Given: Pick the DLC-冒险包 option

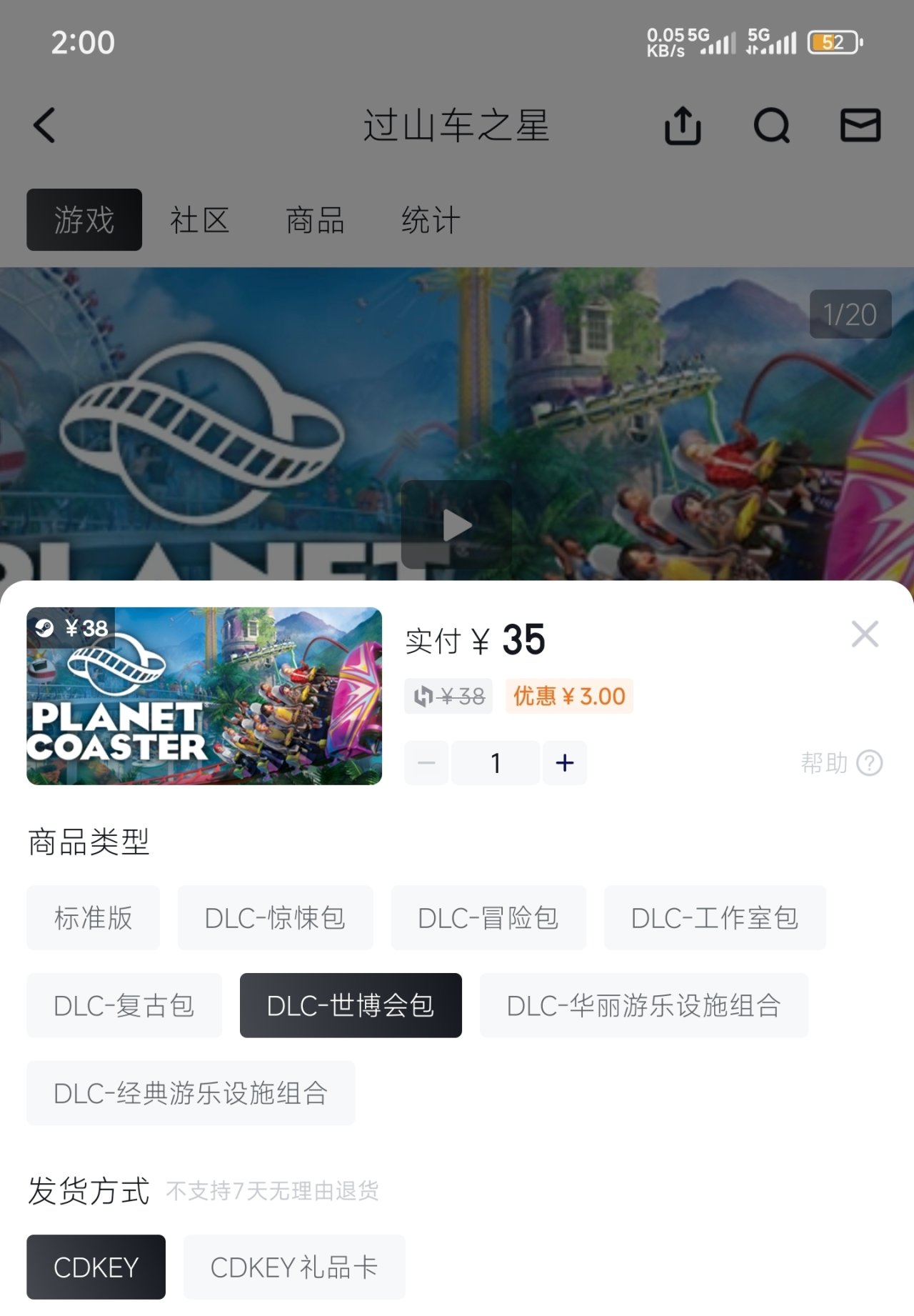Looking at the screenshot, I should pos(488,918).
